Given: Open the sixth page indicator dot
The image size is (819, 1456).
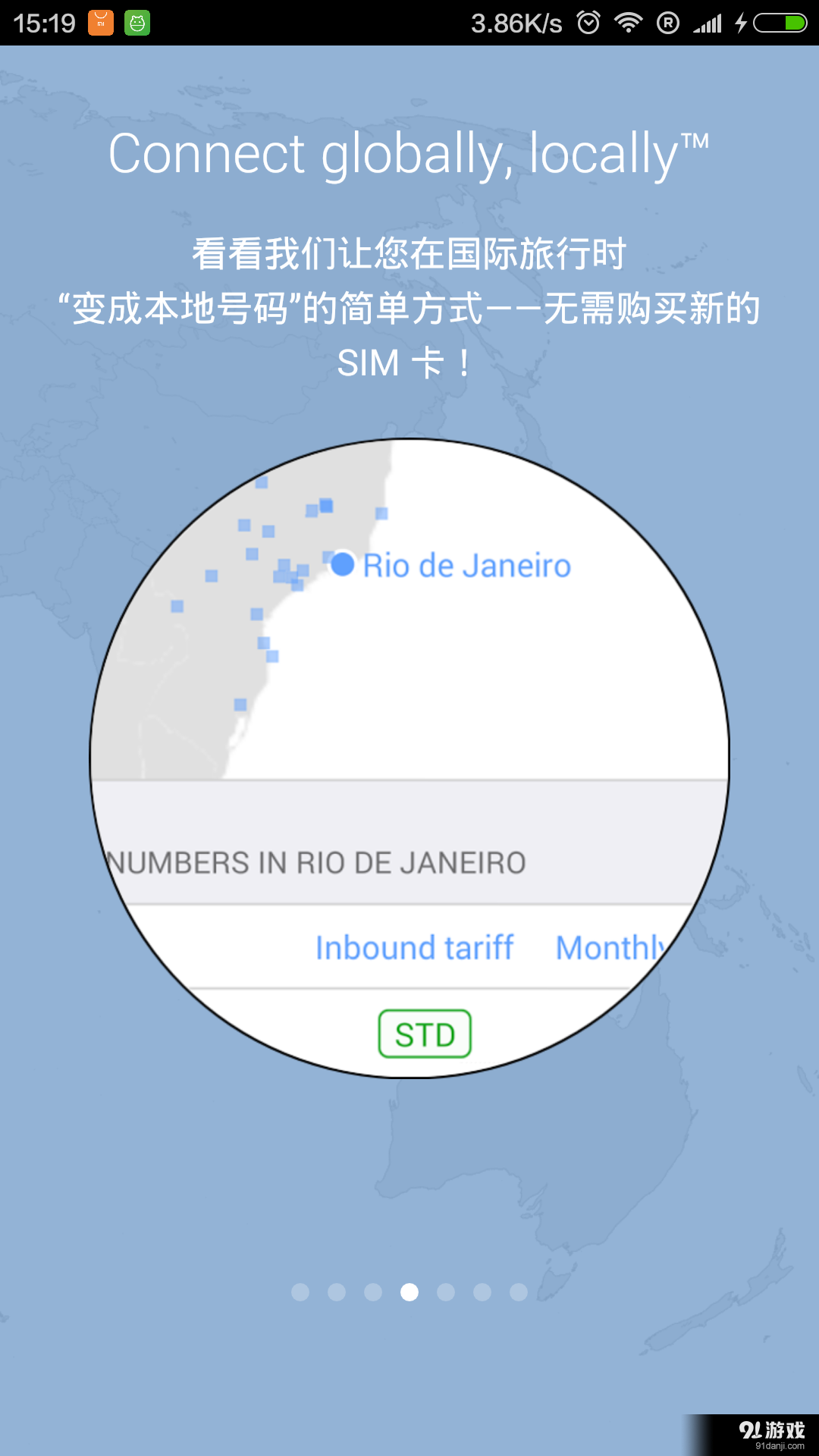Looking at the screenshot, I should [x=482, y=1292].
